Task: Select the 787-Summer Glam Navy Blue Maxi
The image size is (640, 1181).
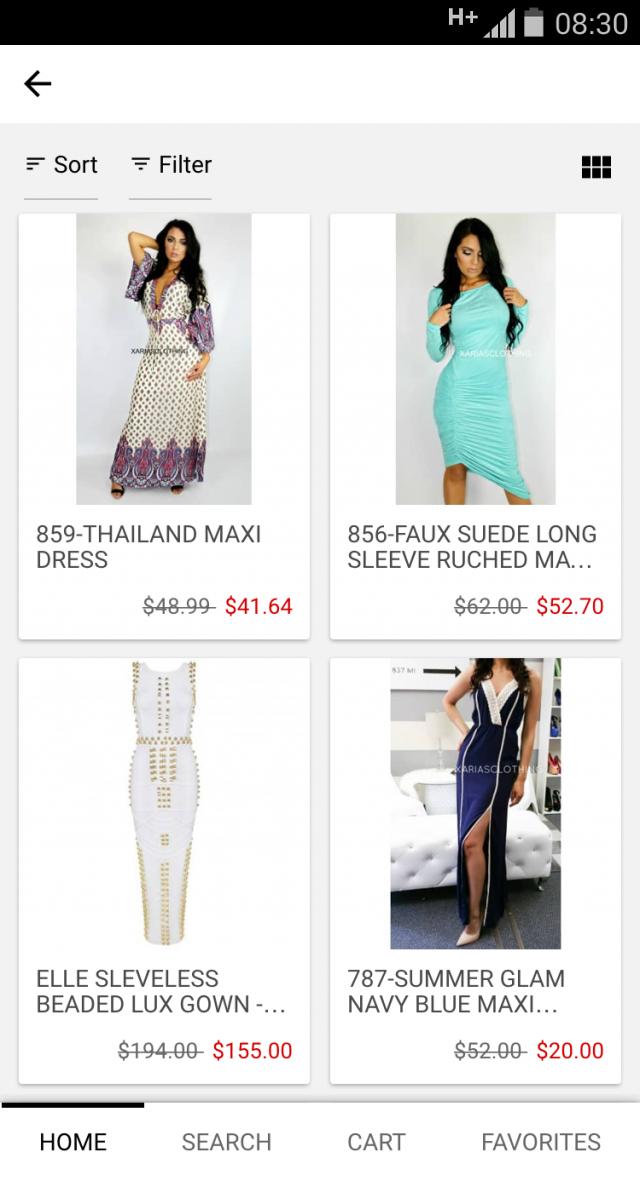Action: [x=475, y=870]
